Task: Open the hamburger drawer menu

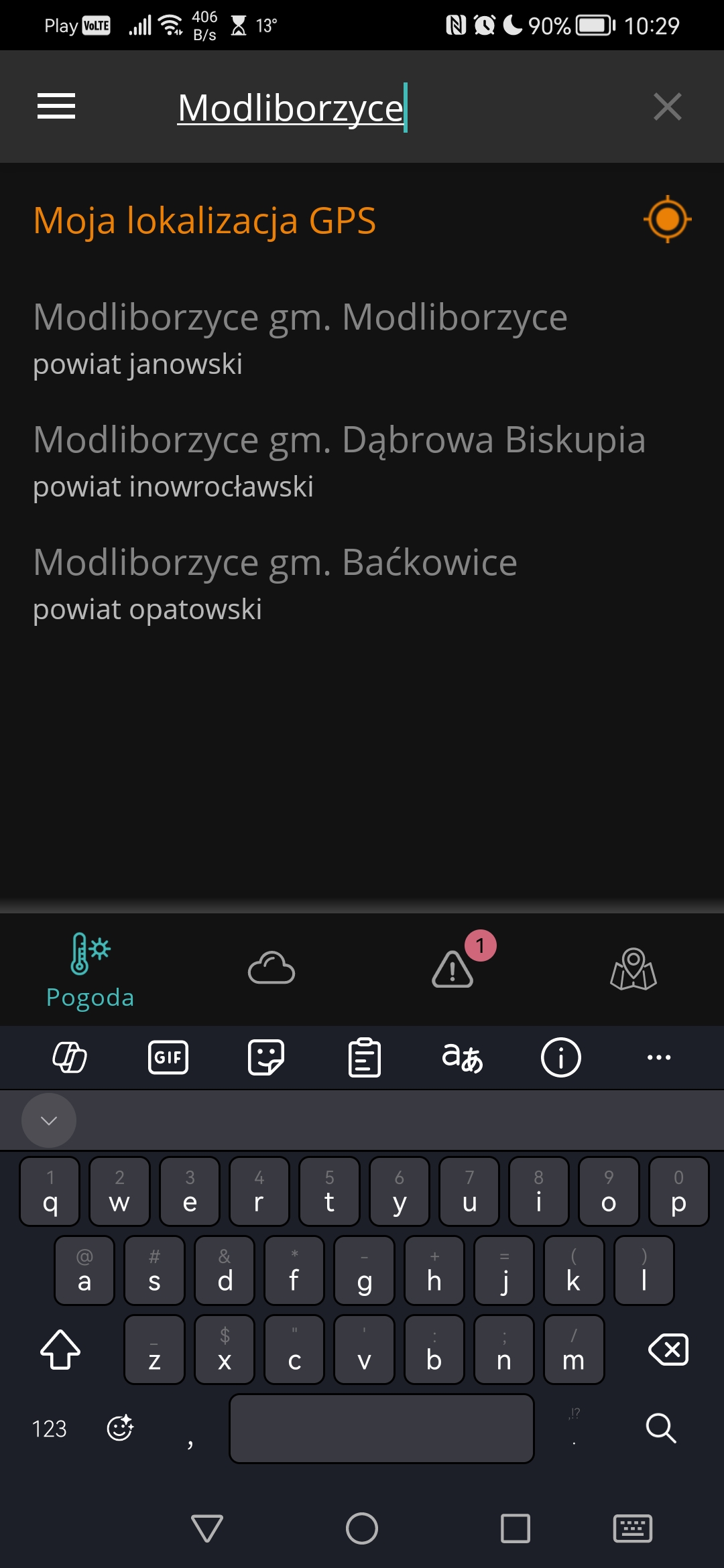Action: click(x=56, y=107)
